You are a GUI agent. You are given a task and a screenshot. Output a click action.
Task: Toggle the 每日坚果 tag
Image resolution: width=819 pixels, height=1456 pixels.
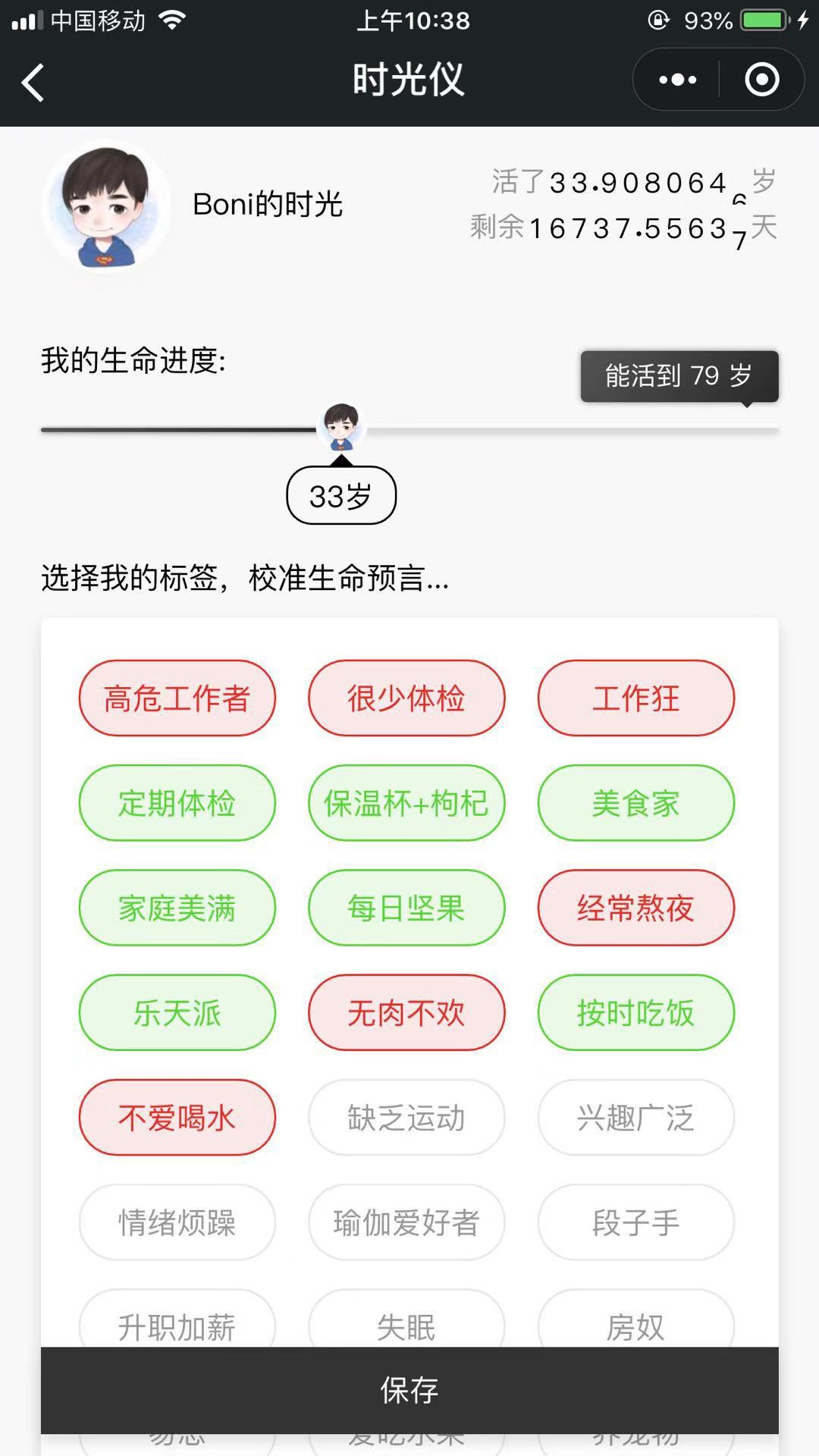pos(406,908)
